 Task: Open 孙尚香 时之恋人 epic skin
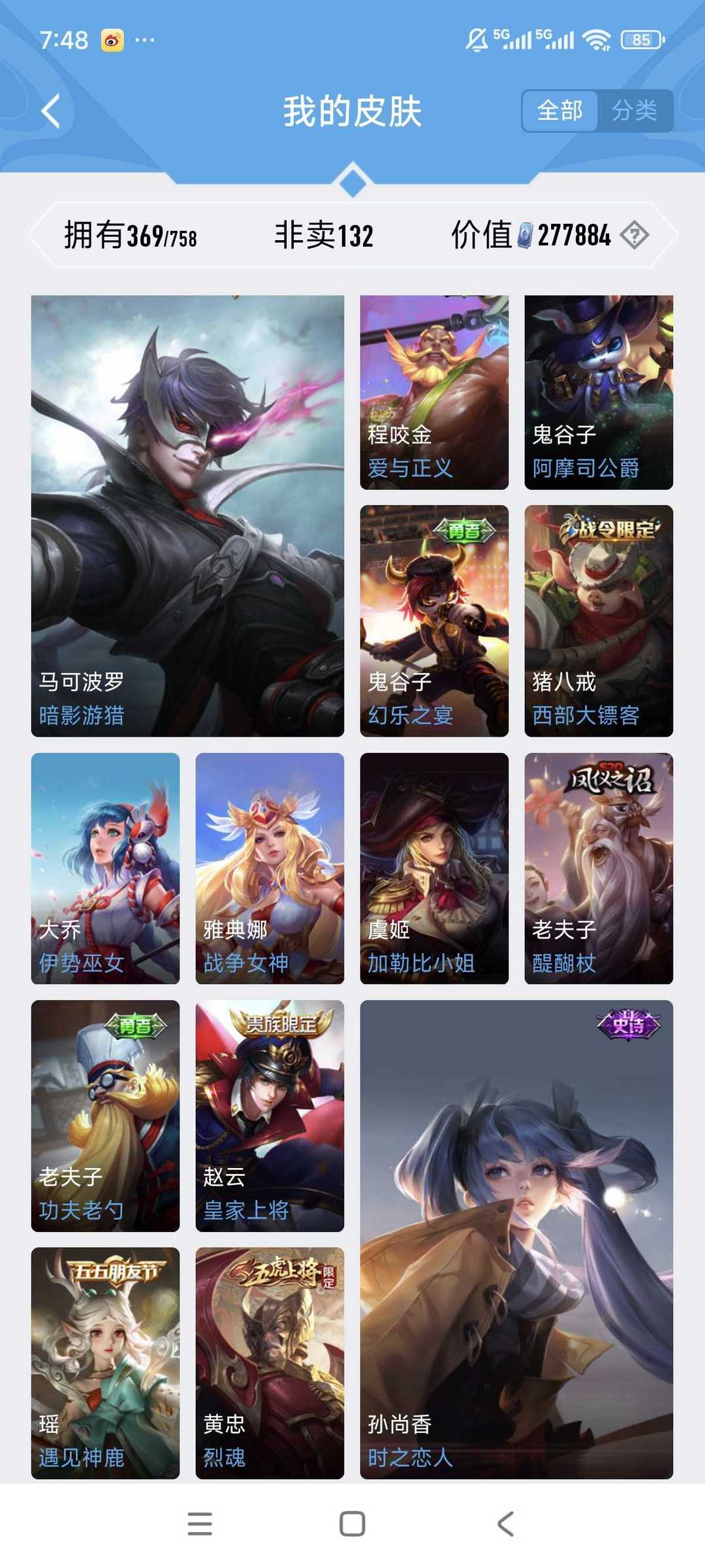click(x=516, y=1240)
